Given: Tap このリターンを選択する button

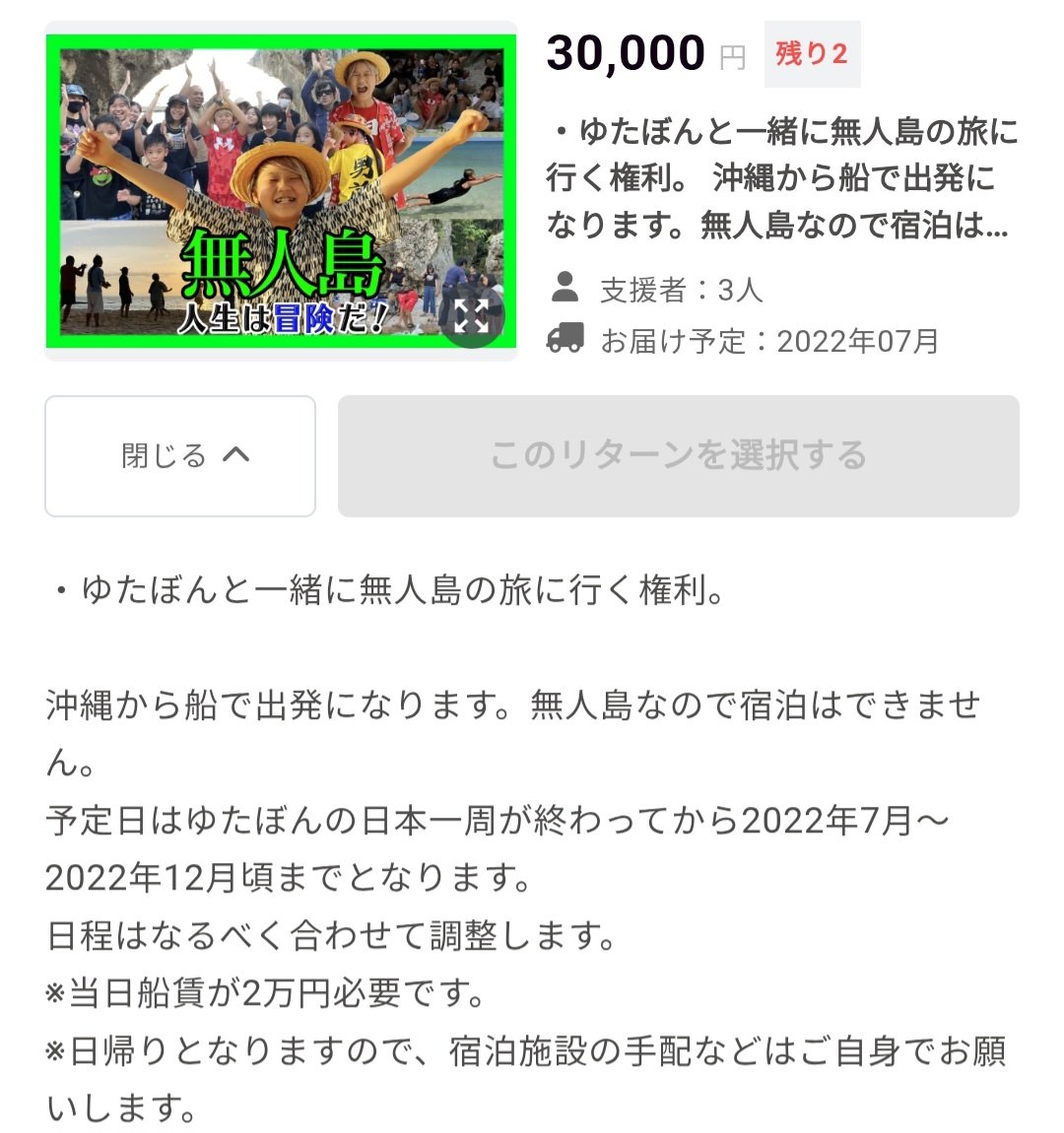Looking at the screenshot, I should click(678, 456).
